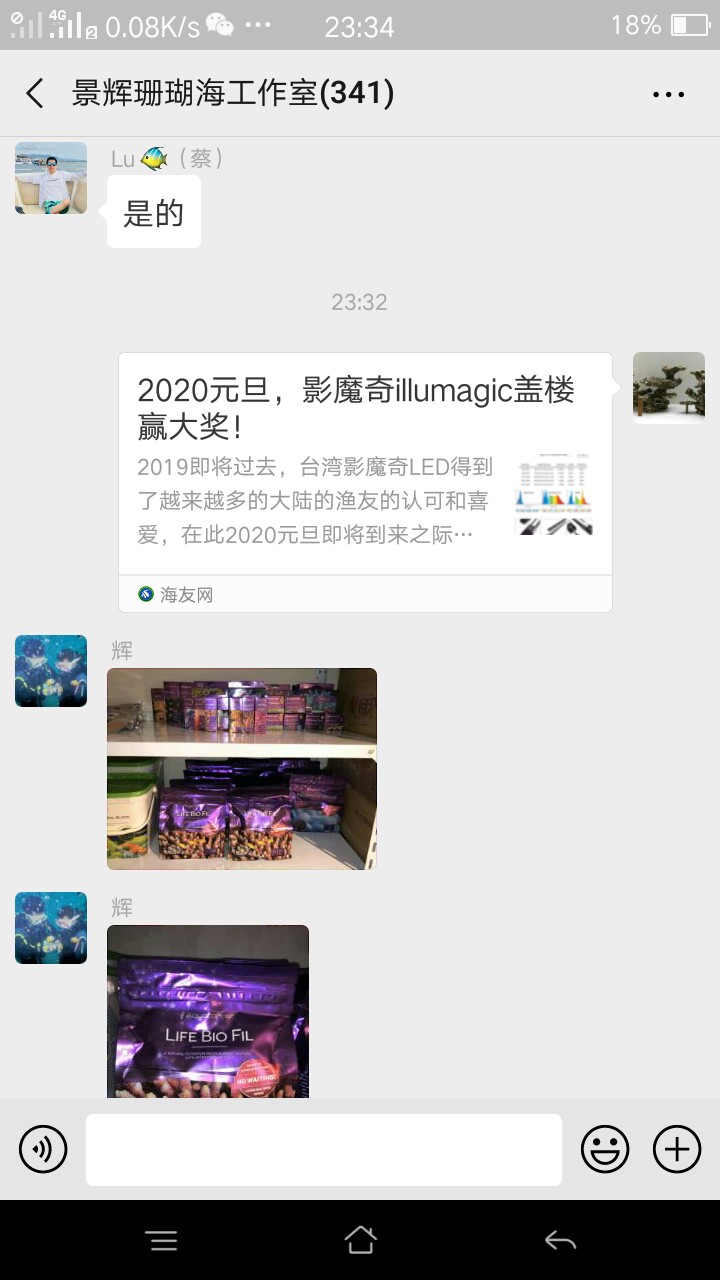
Task: Tap the message text field
Action: (x=323, y=1149)
